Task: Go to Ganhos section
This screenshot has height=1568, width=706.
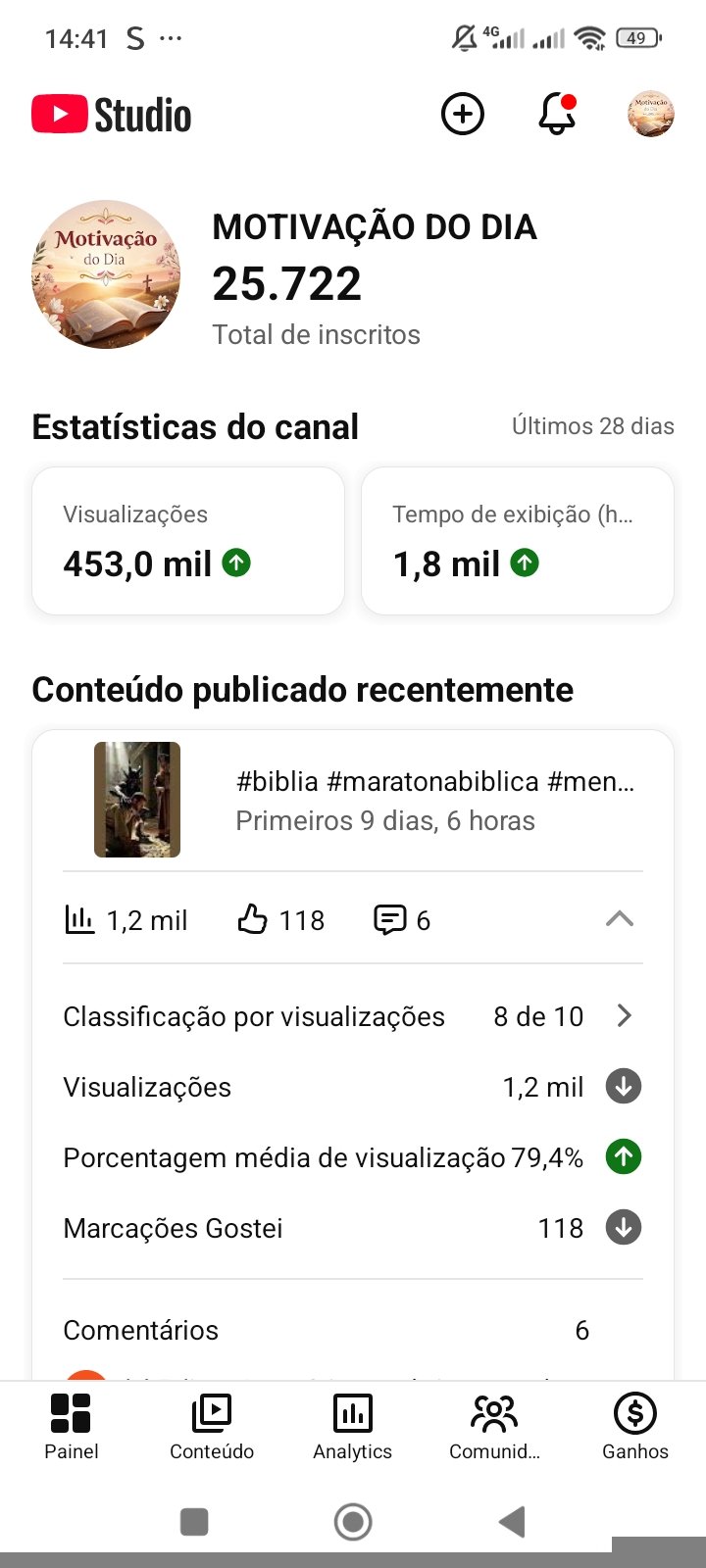Action: pyautogui.click(x=634, y=1426)
